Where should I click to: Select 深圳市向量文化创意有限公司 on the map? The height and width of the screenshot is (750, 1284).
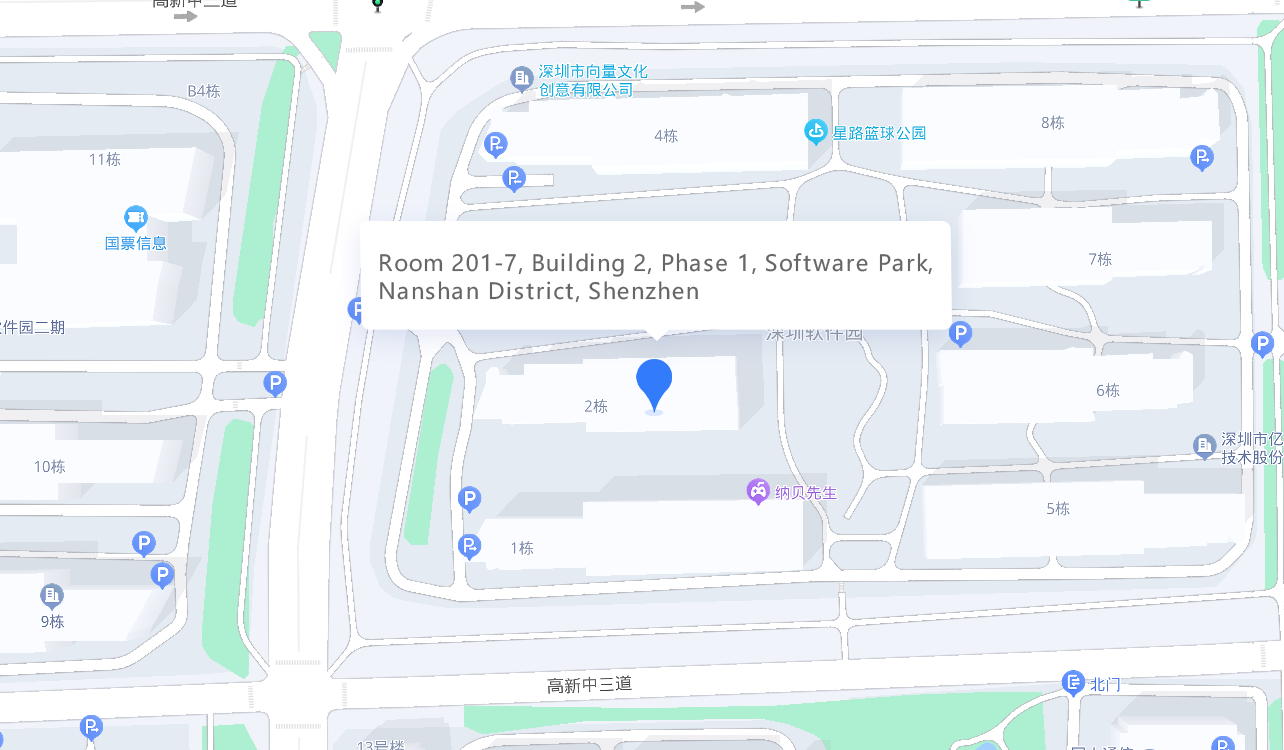pos(521,78)
